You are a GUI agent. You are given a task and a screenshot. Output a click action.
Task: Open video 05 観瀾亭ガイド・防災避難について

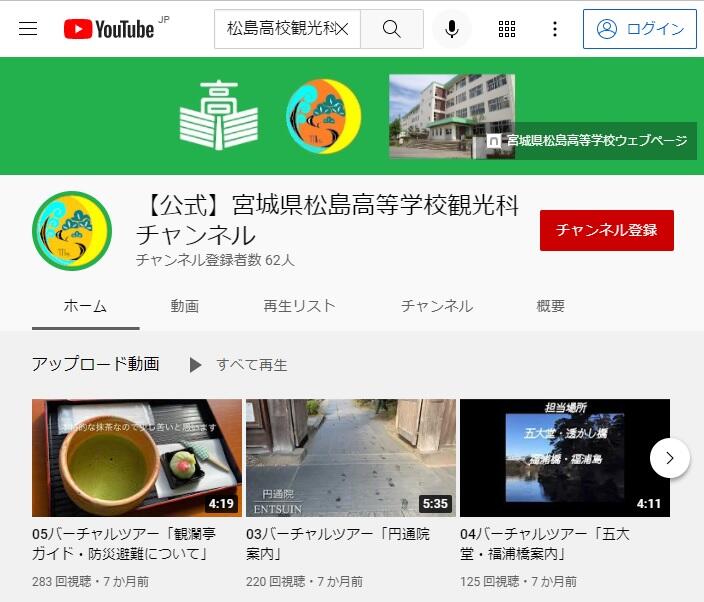click(137, 458)
